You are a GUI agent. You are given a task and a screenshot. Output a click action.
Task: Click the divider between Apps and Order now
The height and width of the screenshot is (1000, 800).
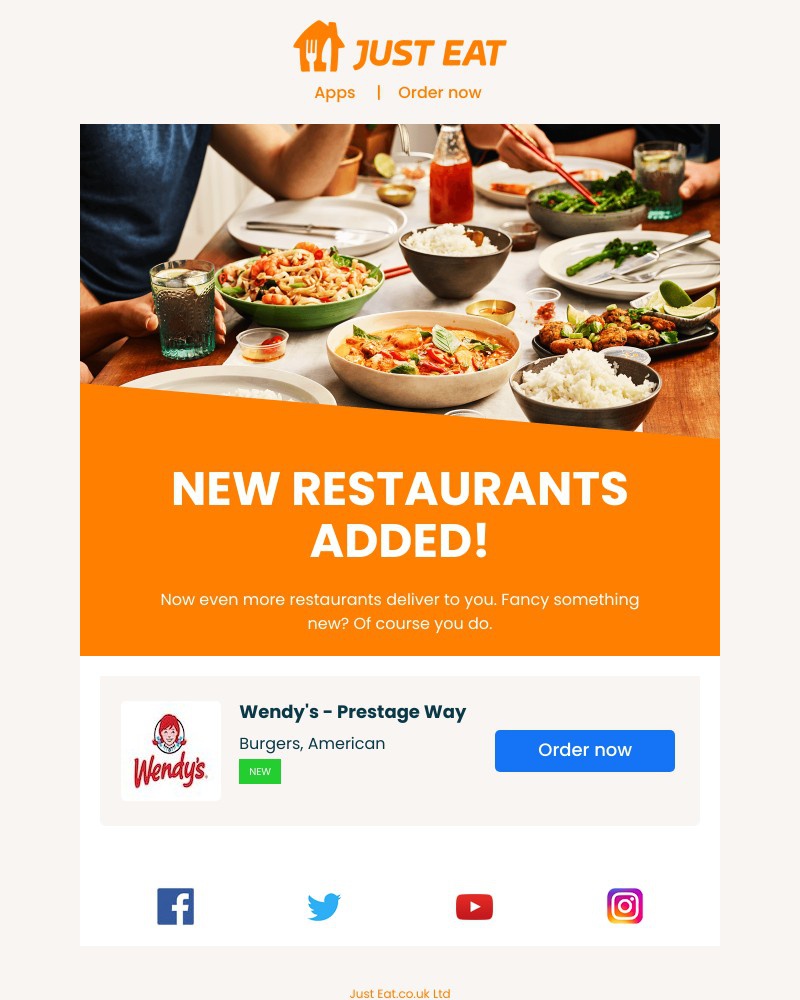coord(378,92)
